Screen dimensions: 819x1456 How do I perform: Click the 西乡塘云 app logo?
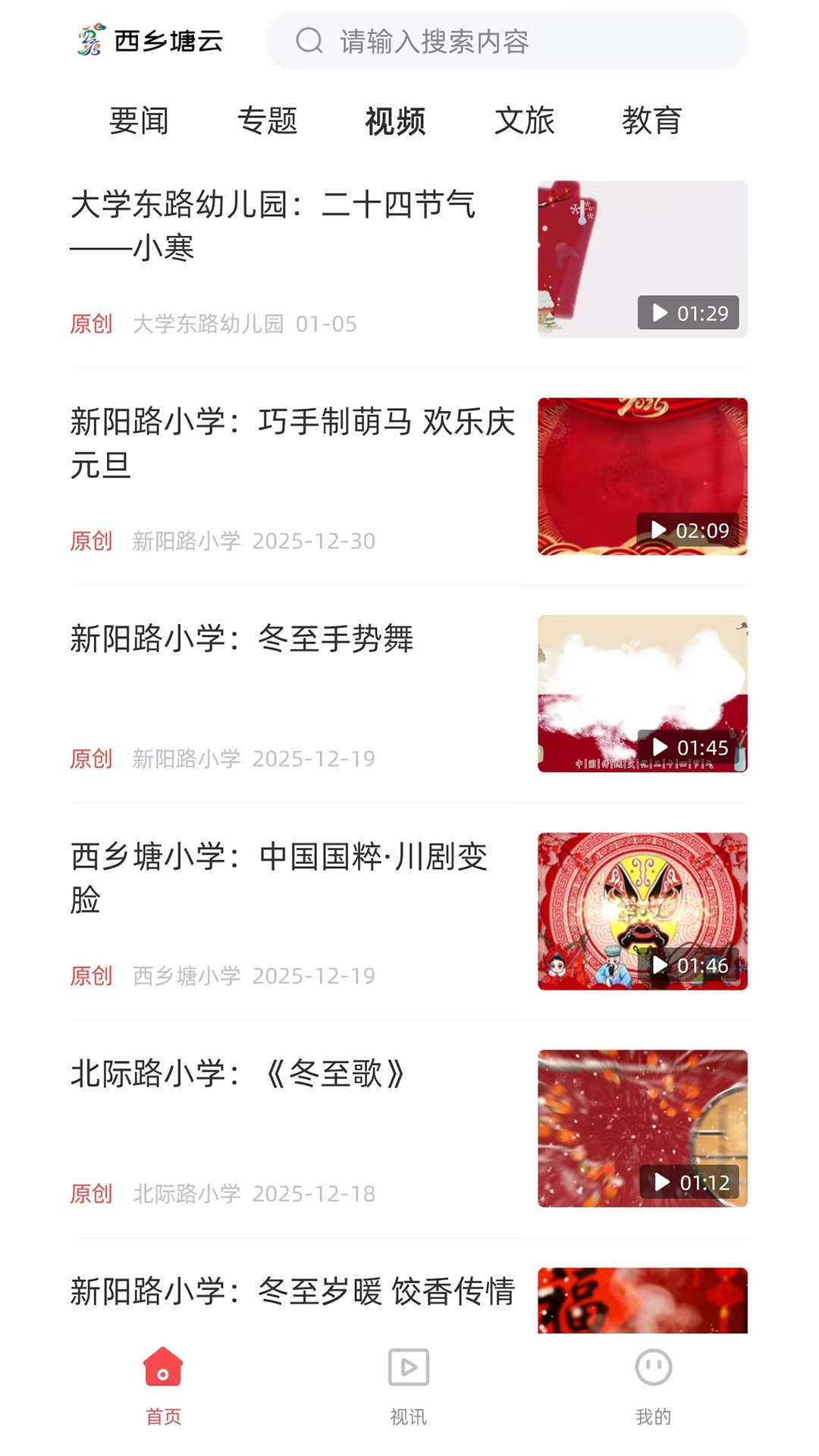149,42
